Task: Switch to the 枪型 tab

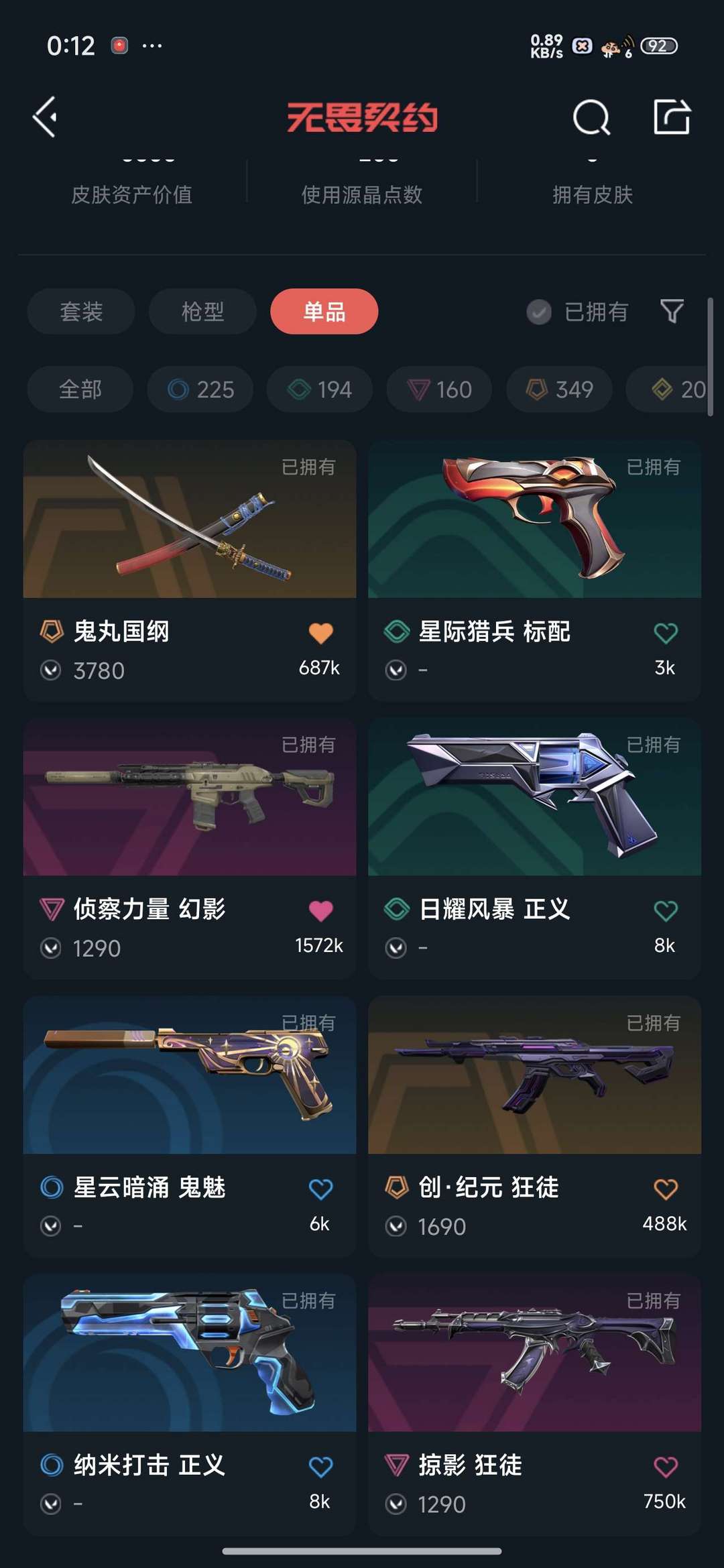Action: click(202, 312)
